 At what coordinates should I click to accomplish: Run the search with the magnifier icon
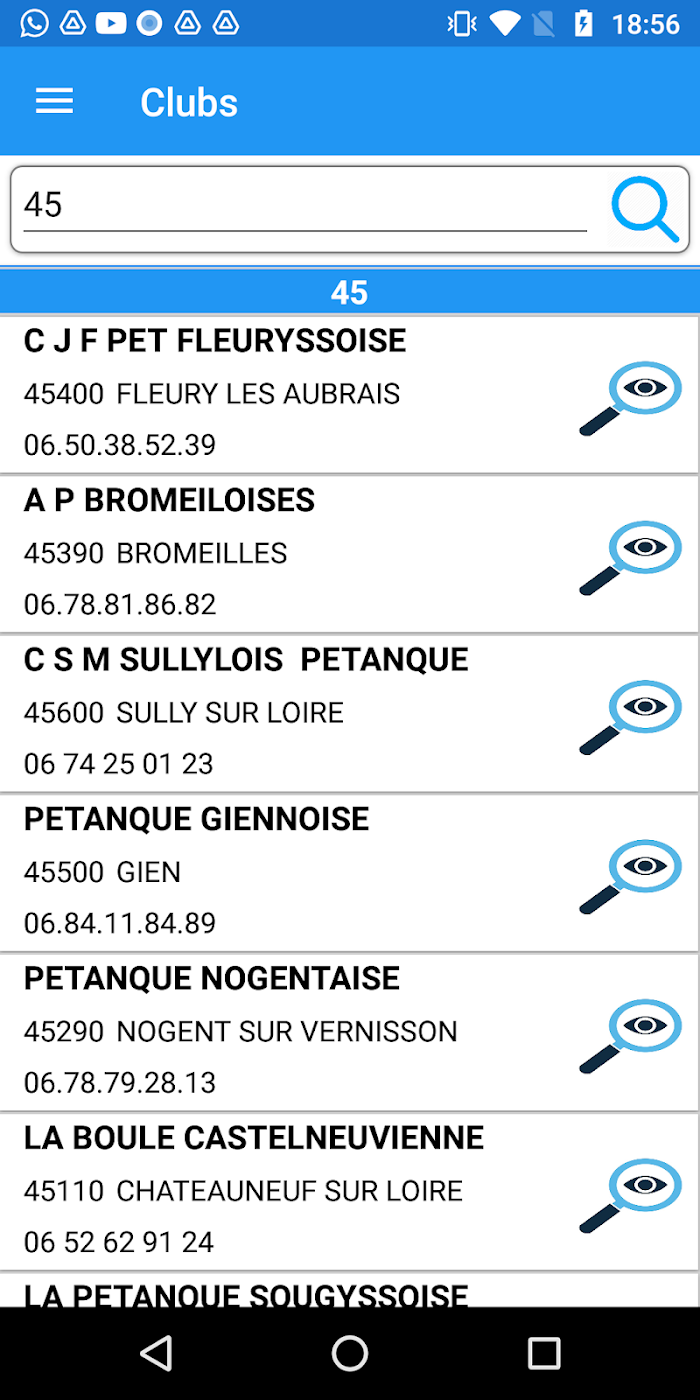pos(645,209)
